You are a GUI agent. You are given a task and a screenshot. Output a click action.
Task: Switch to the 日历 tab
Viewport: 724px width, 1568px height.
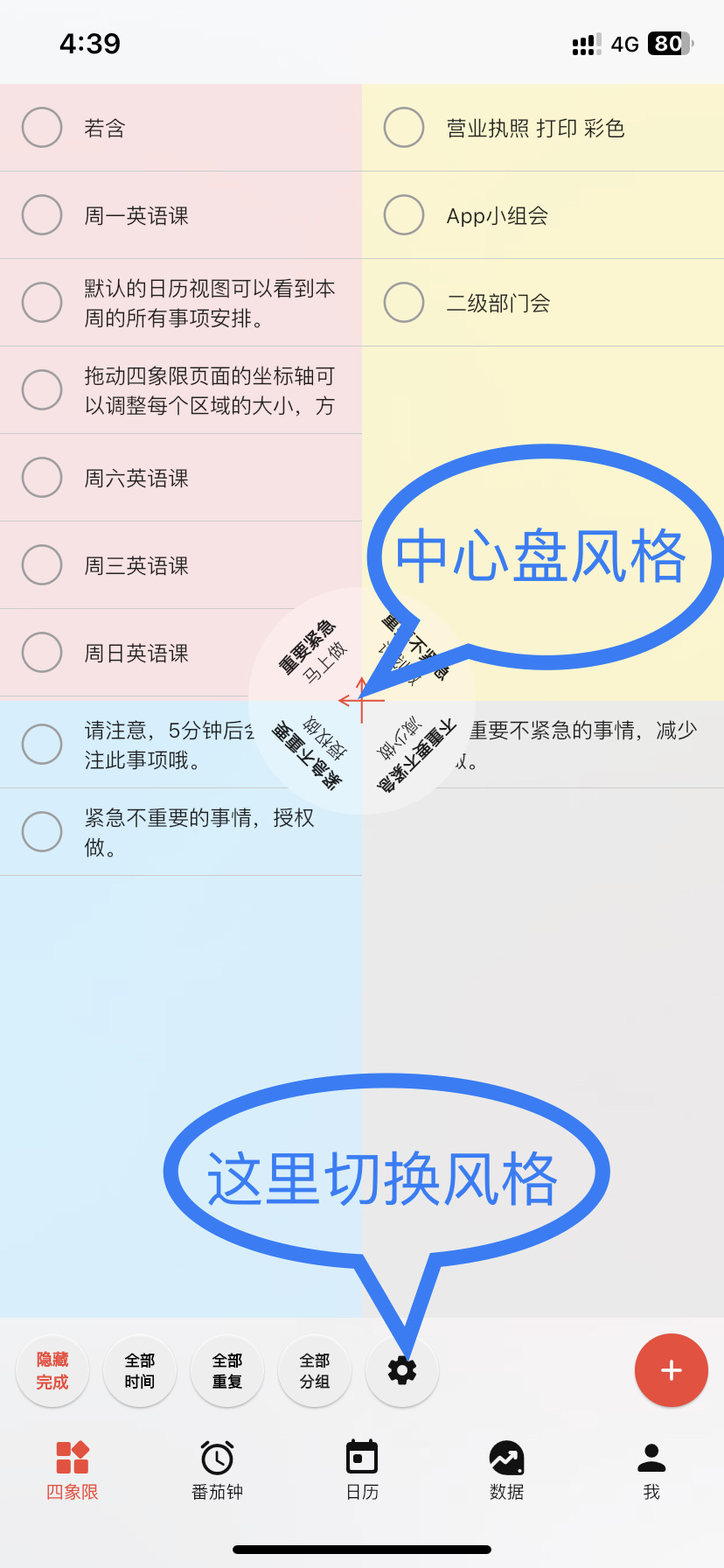click(362, 1469)
